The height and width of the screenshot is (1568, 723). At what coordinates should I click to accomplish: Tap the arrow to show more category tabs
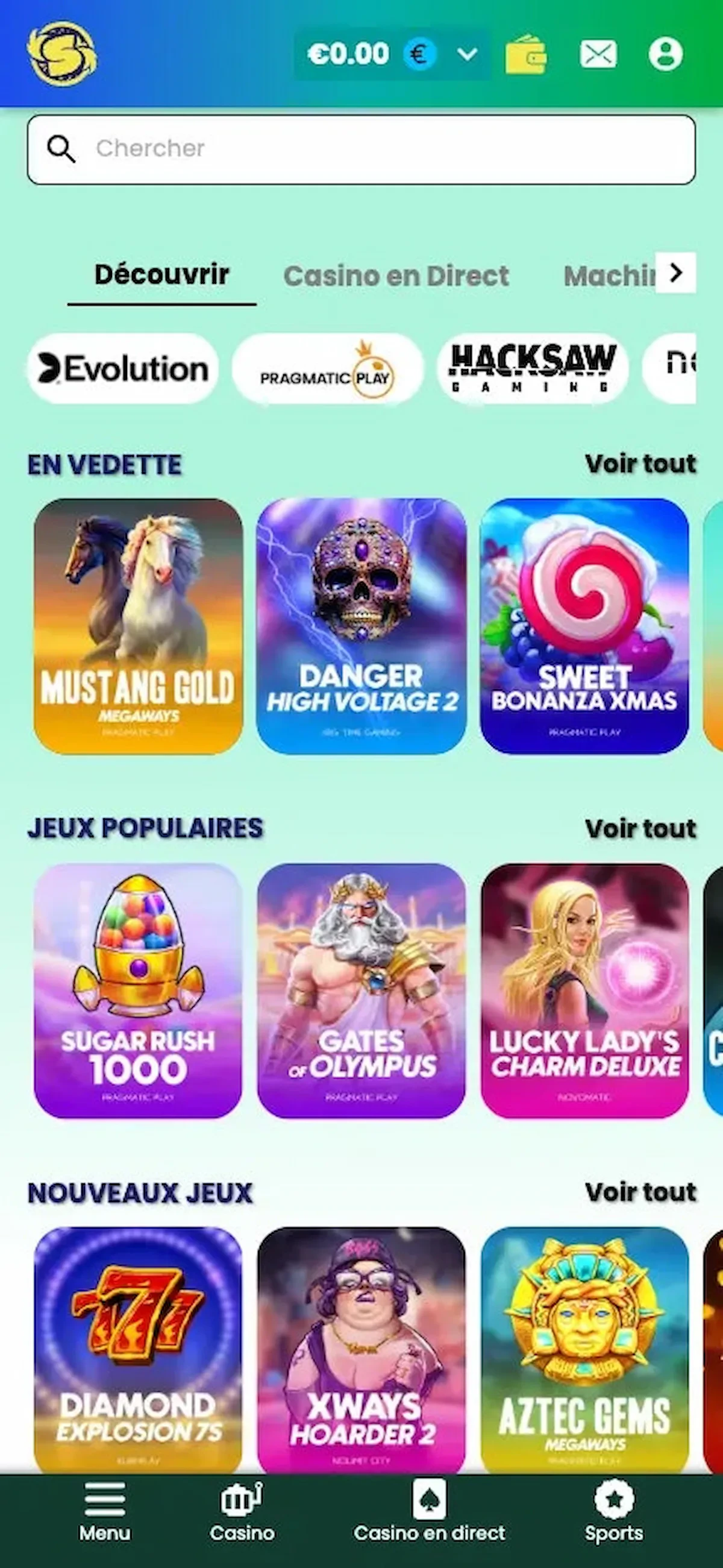pyautogui.click(x=675, y=272)
